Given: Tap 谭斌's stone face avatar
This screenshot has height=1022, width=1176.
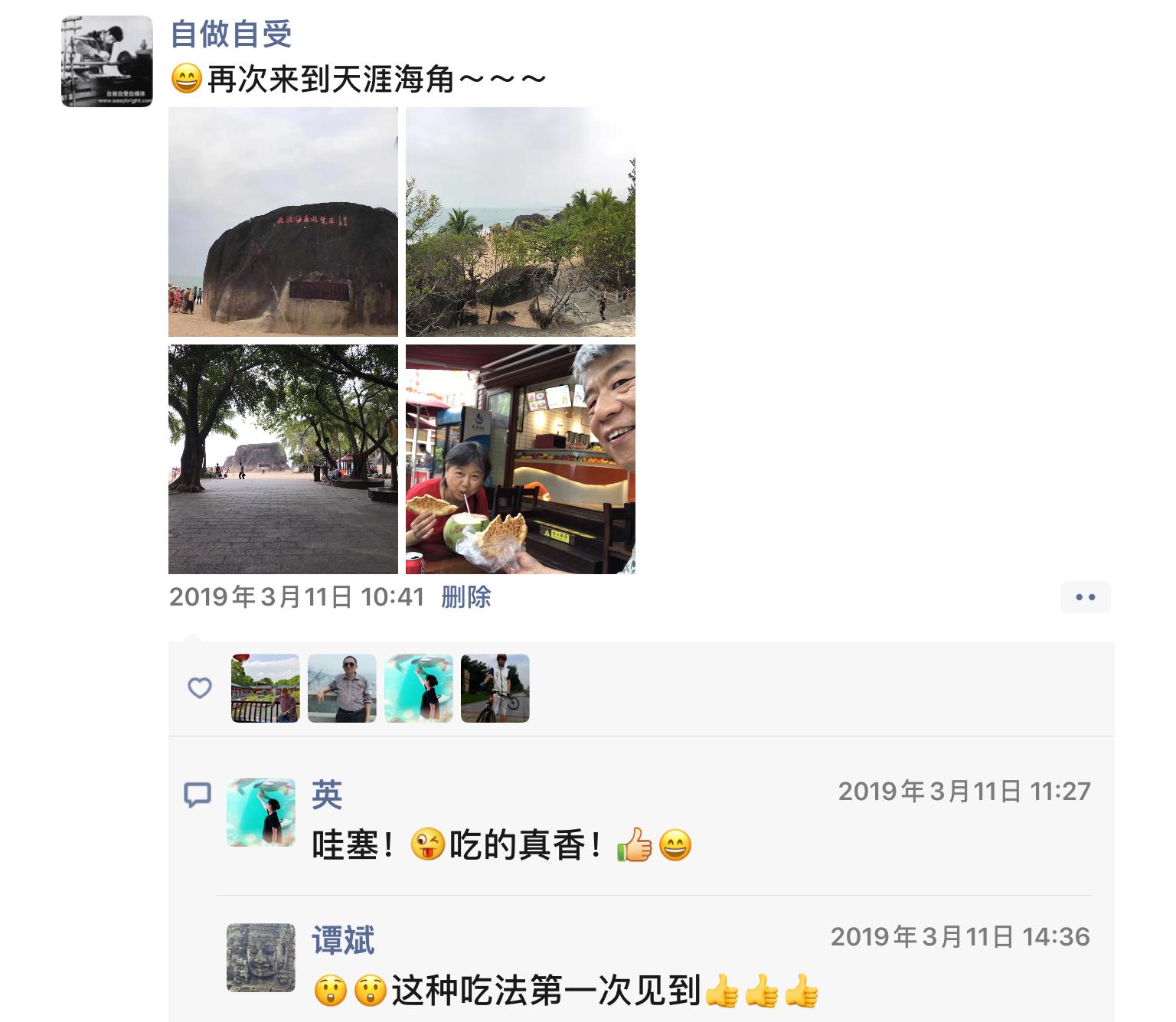Looking at the screenshot, I should (261, 958).
